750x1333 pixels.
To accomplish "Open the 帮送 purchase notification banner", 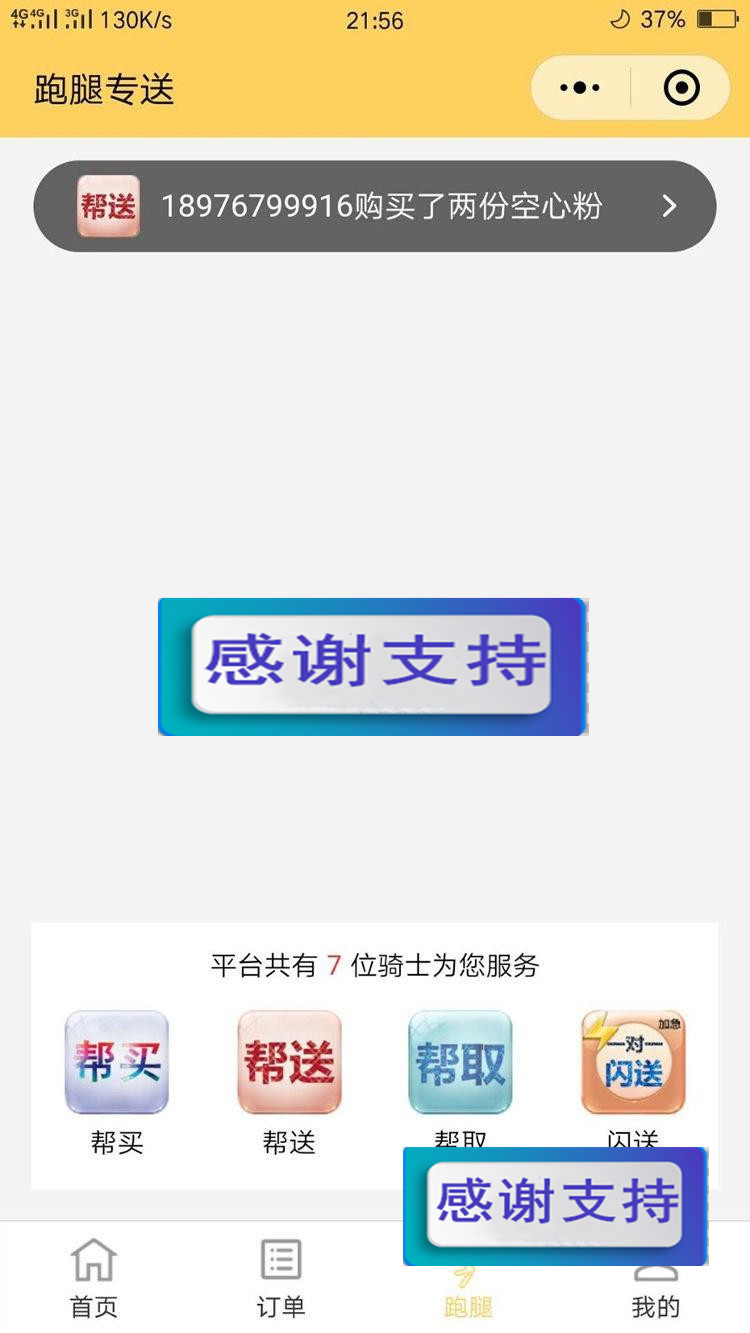I will (375, 206).
